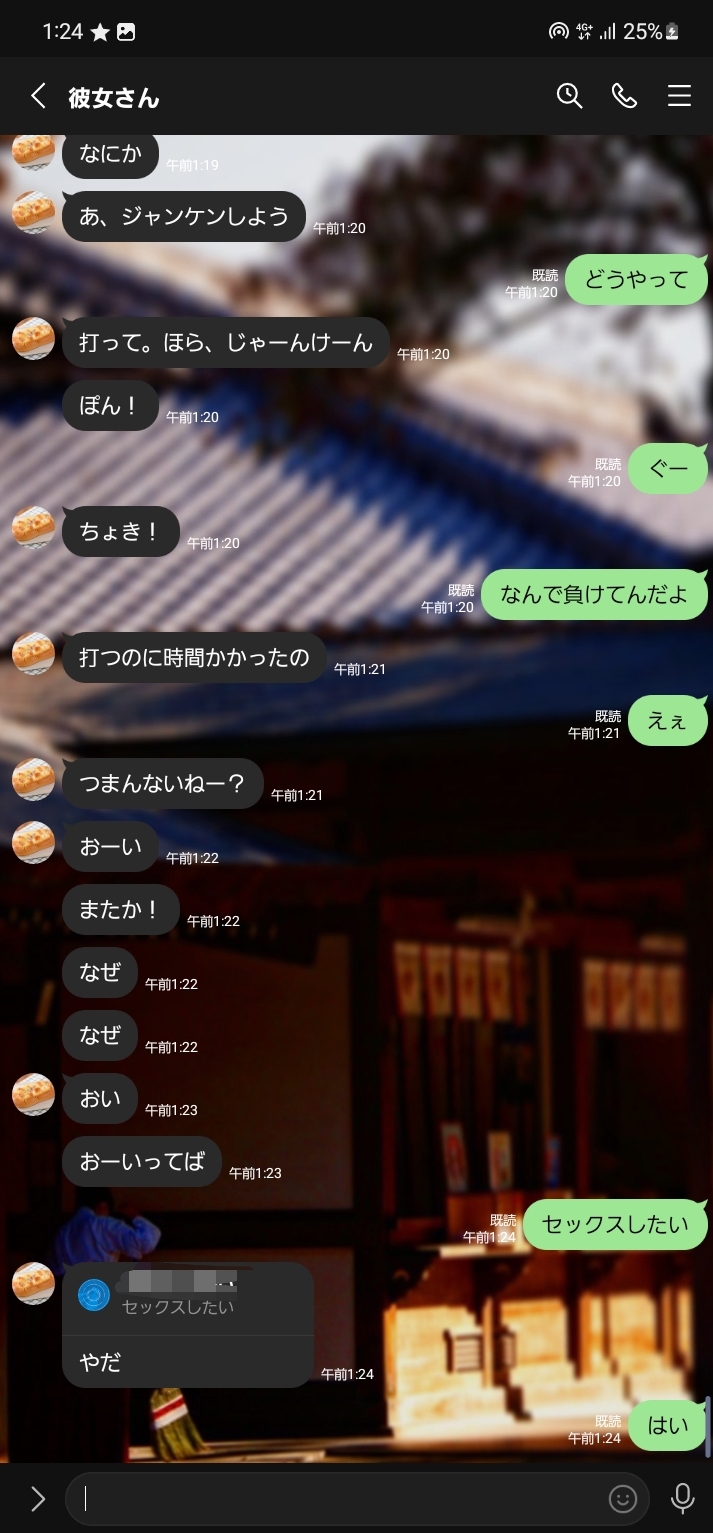Open sender's avatar next to あ、ジャンケンしよう
Screen dimensions: 713x1533
point(33,213)
